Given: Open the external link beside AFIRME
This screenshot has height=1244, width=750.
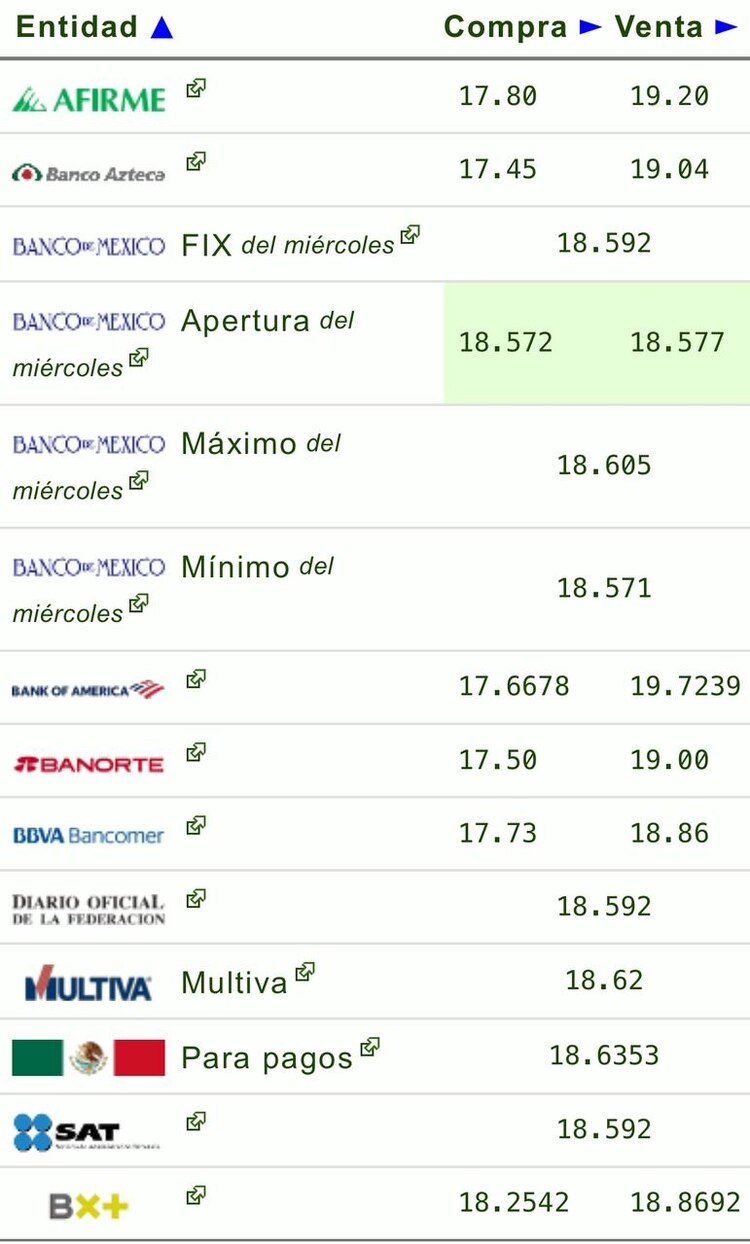Looking at the screenshot, I should click(195, 88).
